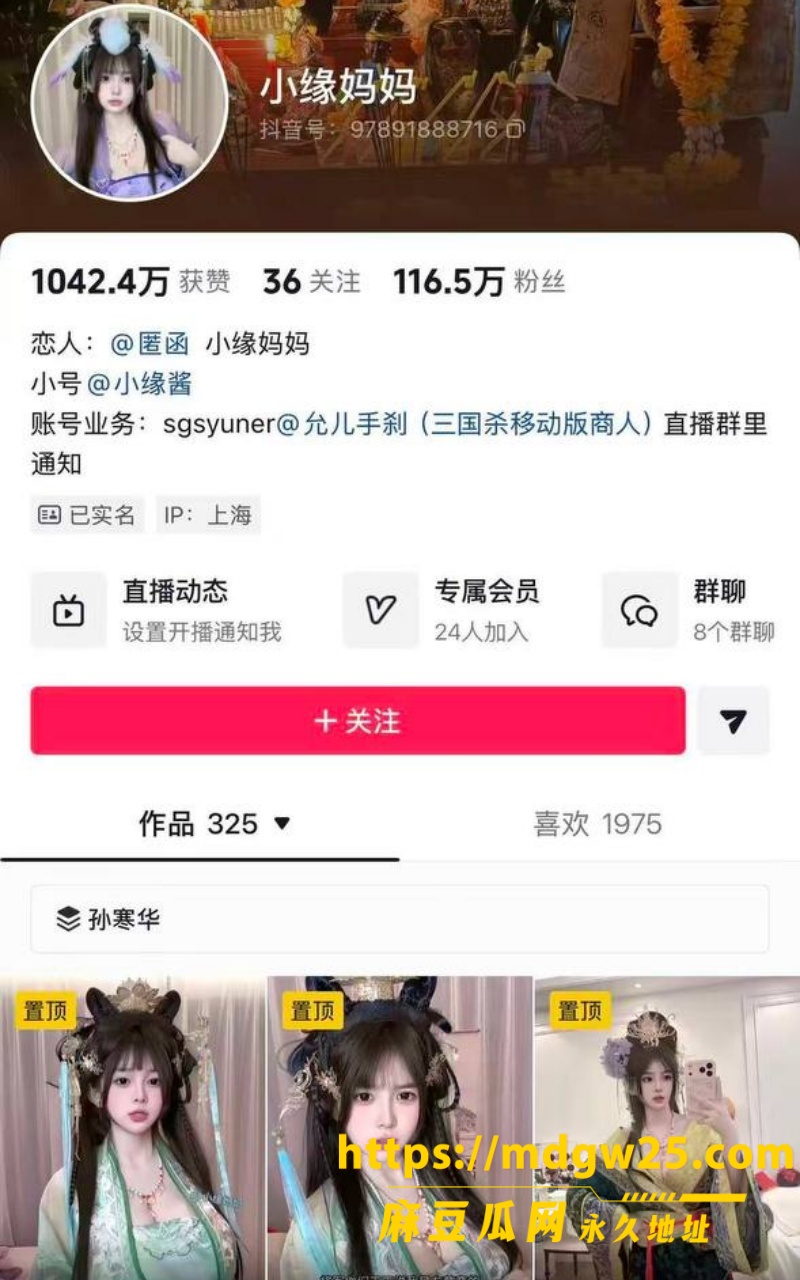Image resolution: width=800 pixels, height=1280 pixels.
Task: Follow the account with the 关注 button
Action: coord(357,720)
